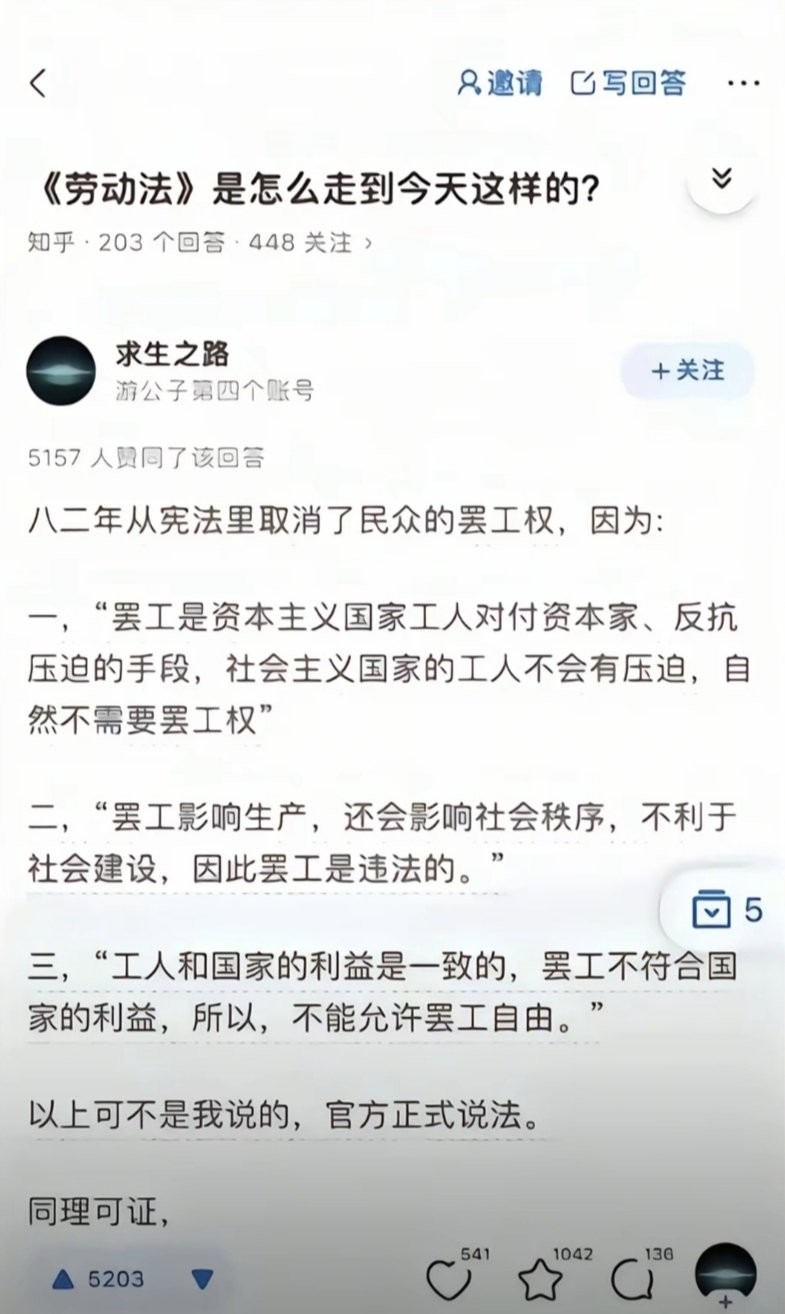Tap the bottom-right avatar with plus sign

point(725,1275)
